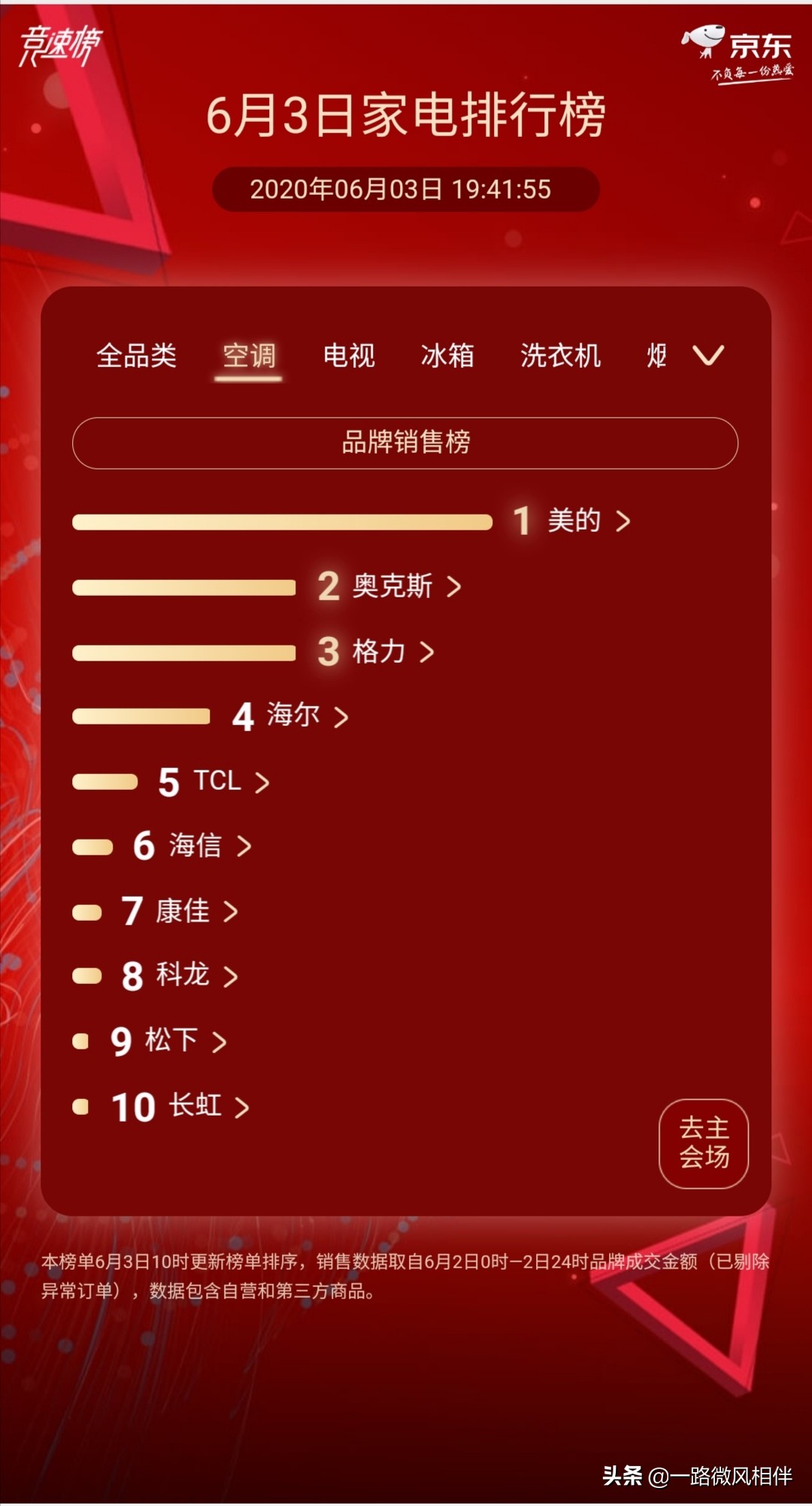The width and height of the screenshot is (812, 1506).
Task: Expand 科龙 brand details
Action: click(x=231, y=976)
